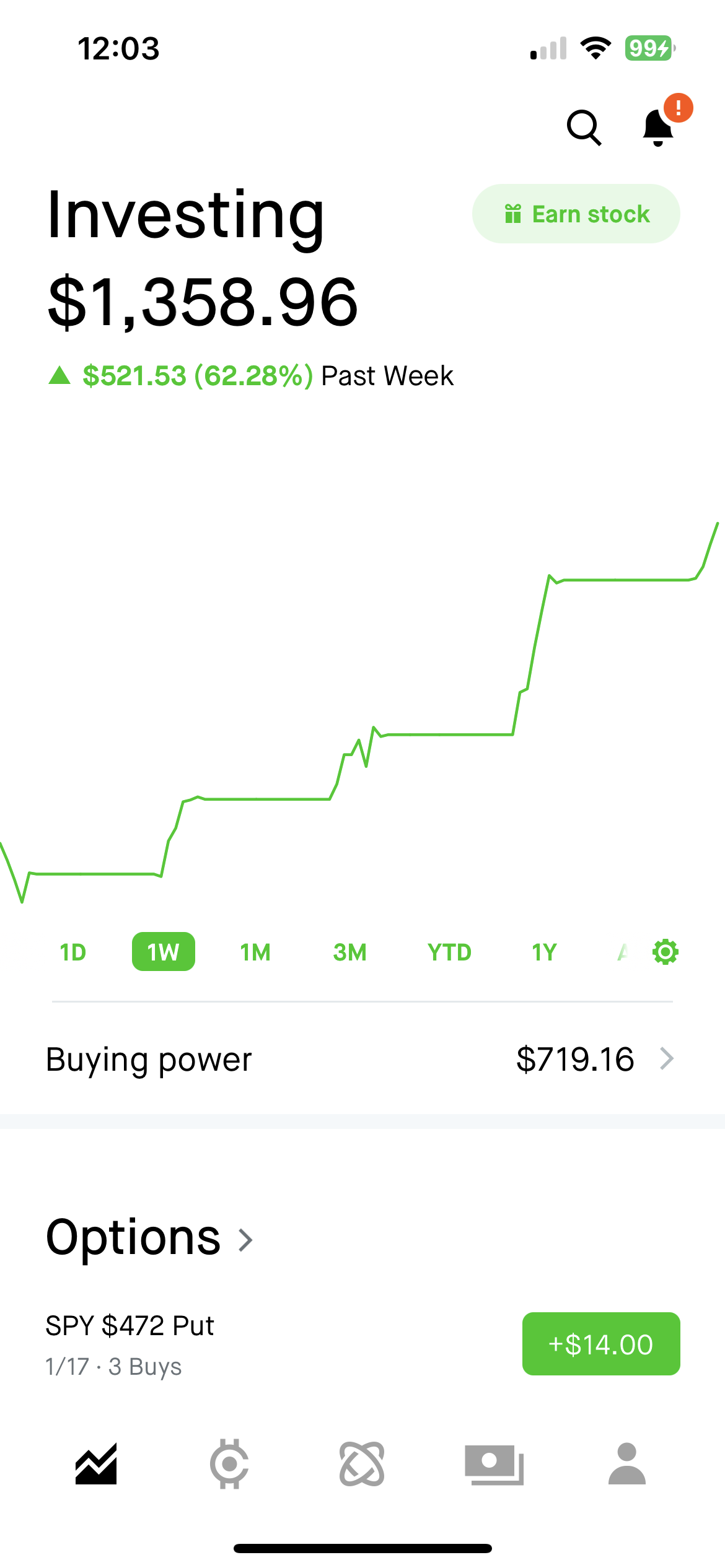Open the crypto tab
The width and height of the screenshot is (725, 1568).
pyautogui.click(x=229, y=1464)
